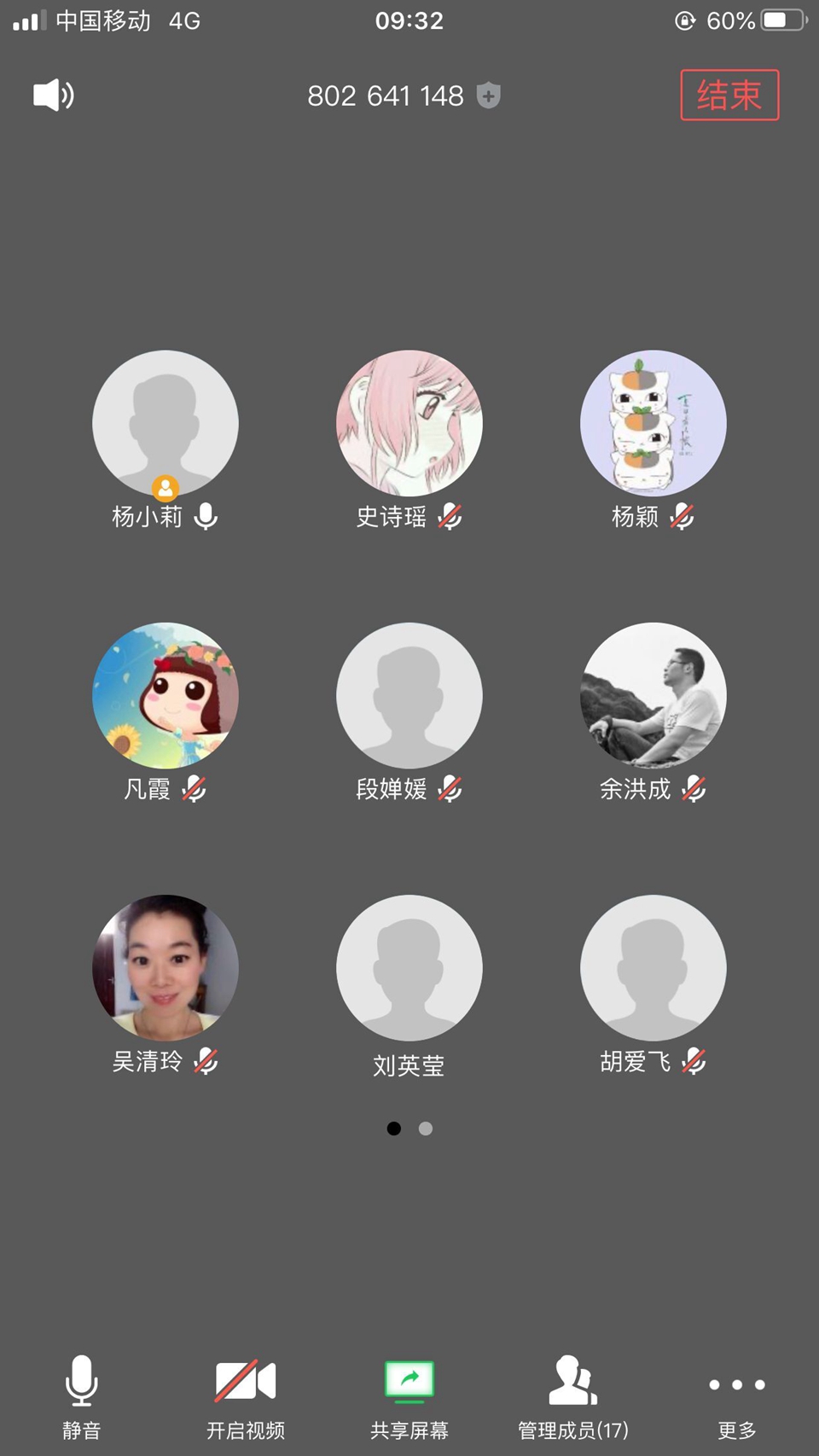The image size is (819, 1456).
Task: Toggle the speaker audio icon
Action: pyautogui.click(x=54, y=95)
